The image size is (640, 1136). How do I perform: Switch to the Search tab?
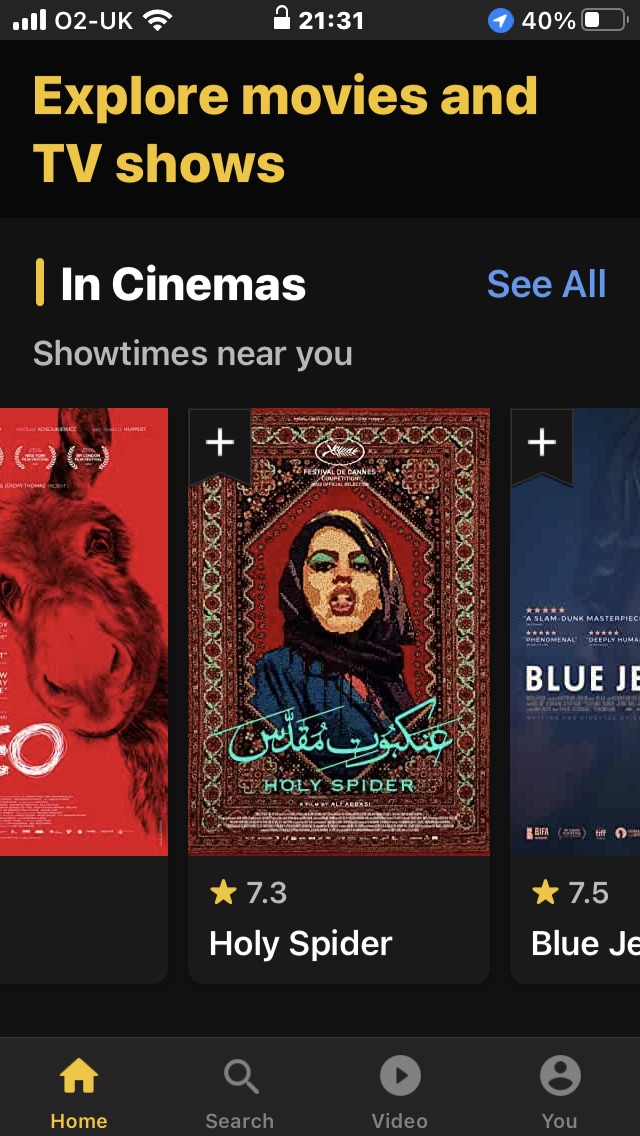(240, 1093)
